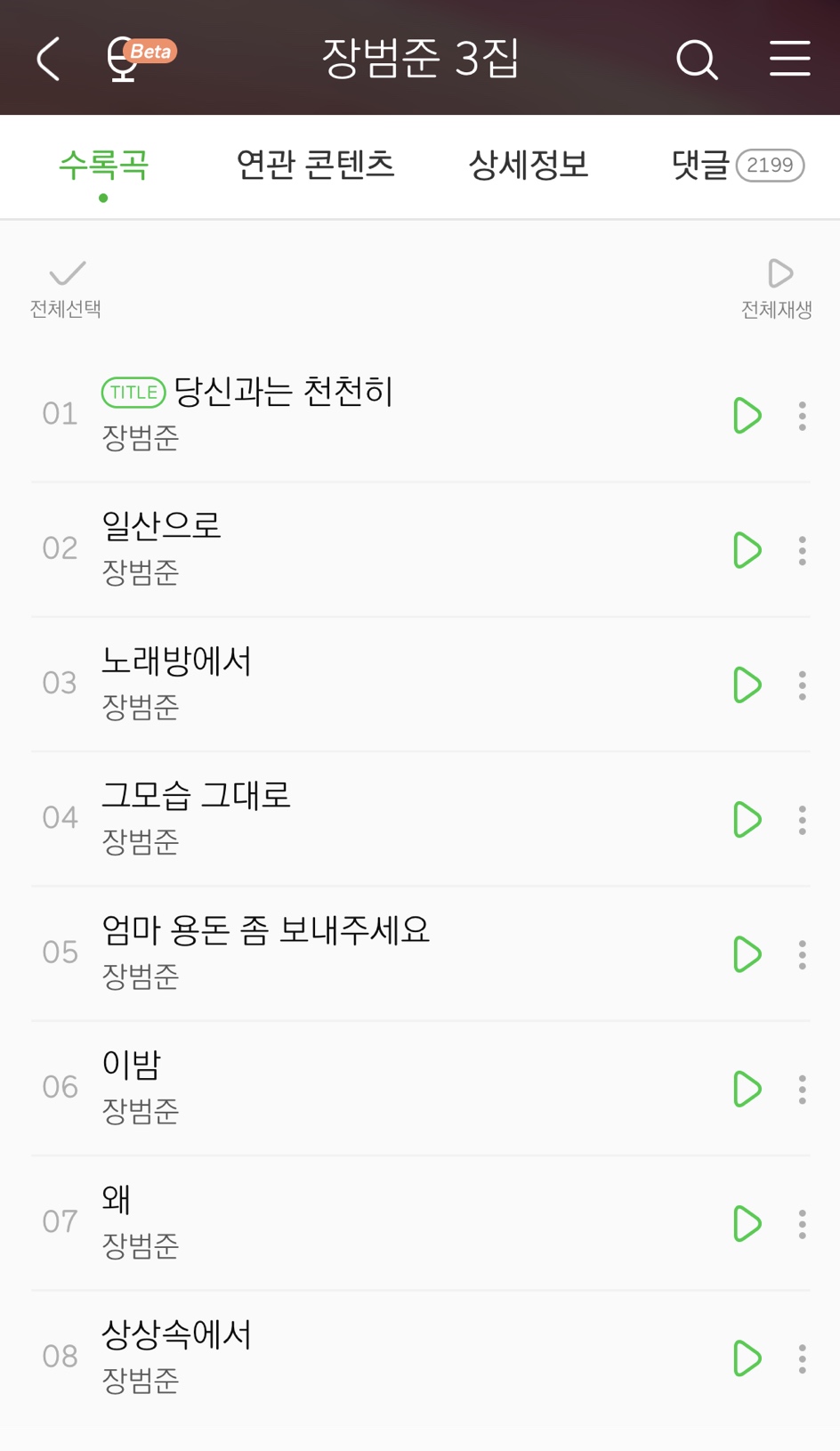Select track 07 왜
The image size is (840, 1451).
pos(267,1221)
